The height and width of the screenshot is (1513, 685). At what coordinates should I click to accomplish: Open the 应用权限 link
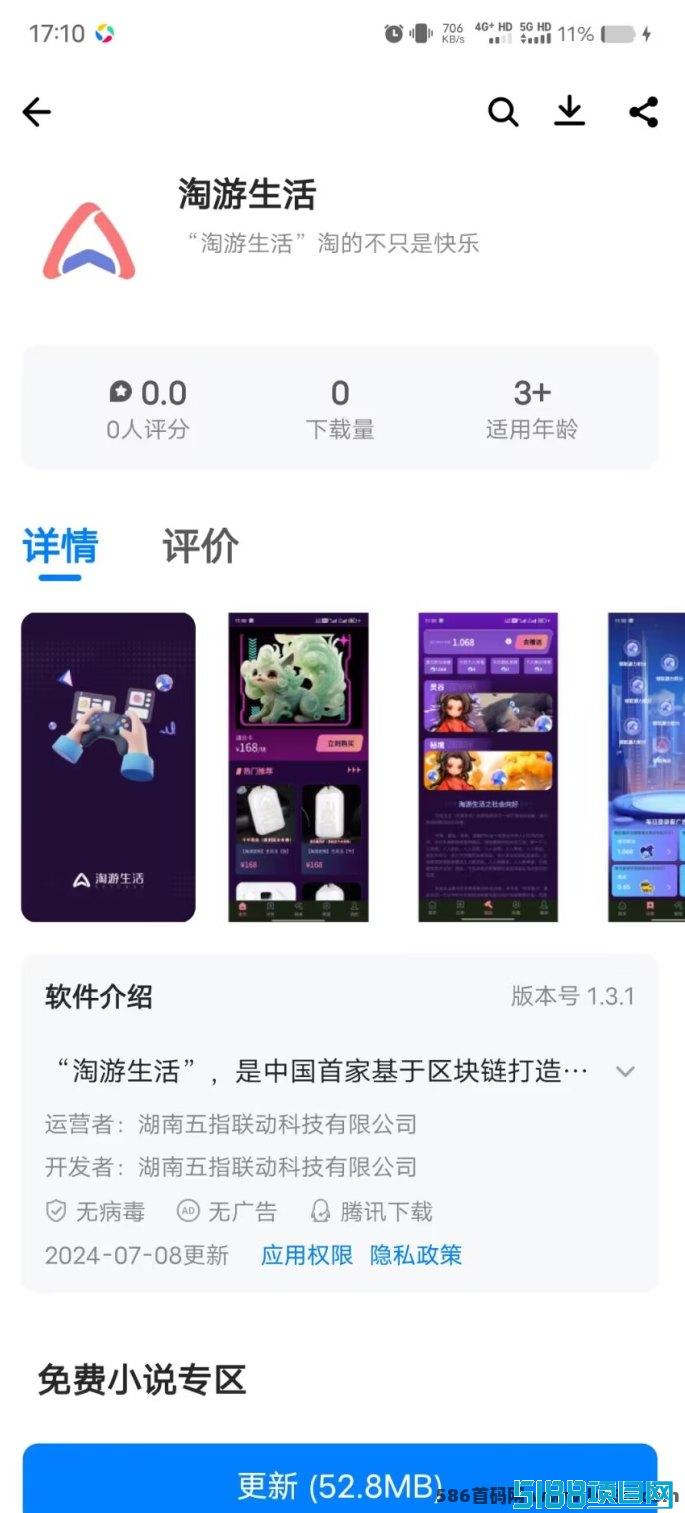(307, 1255)
